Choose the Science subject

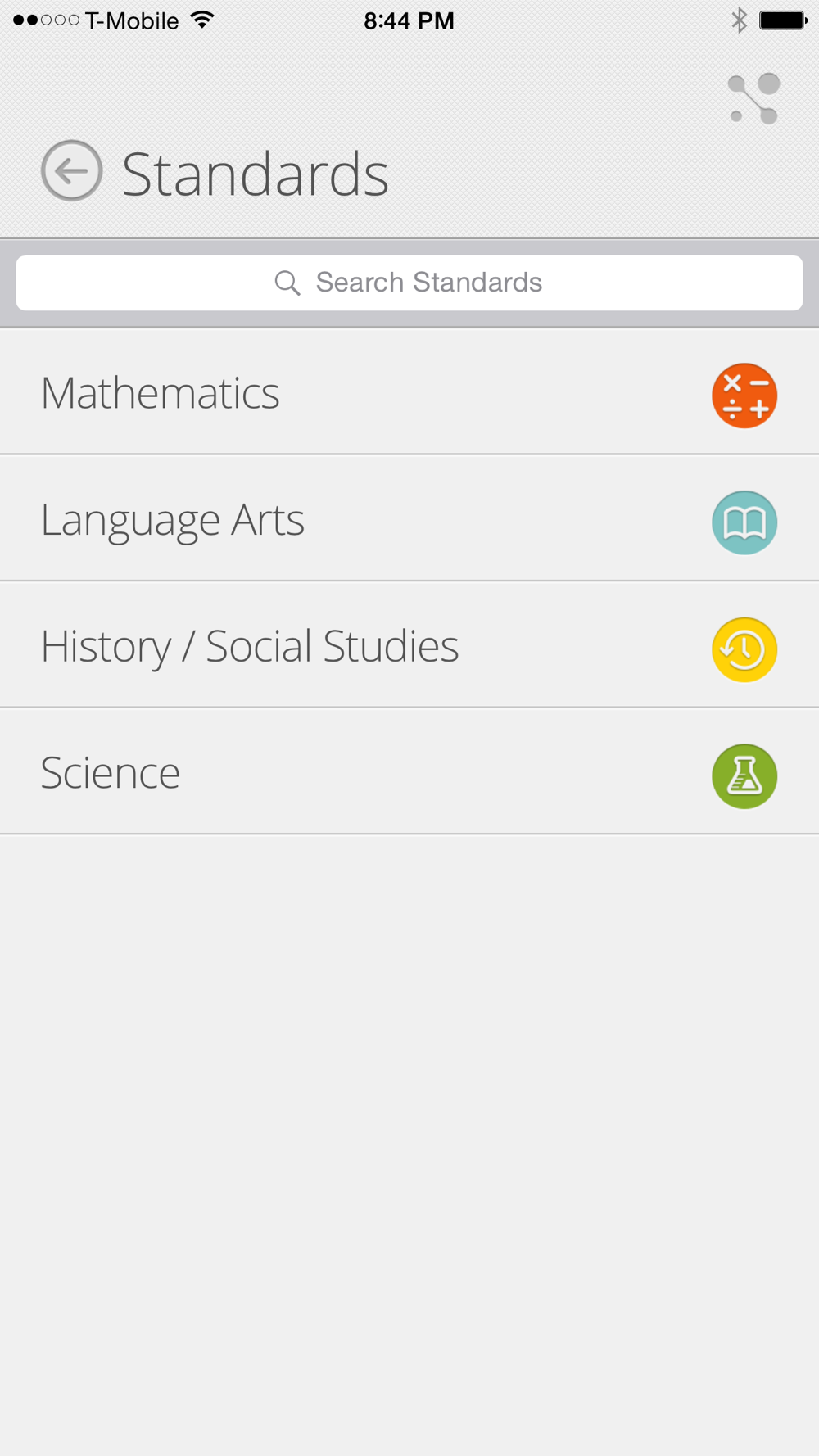(409, 773)
